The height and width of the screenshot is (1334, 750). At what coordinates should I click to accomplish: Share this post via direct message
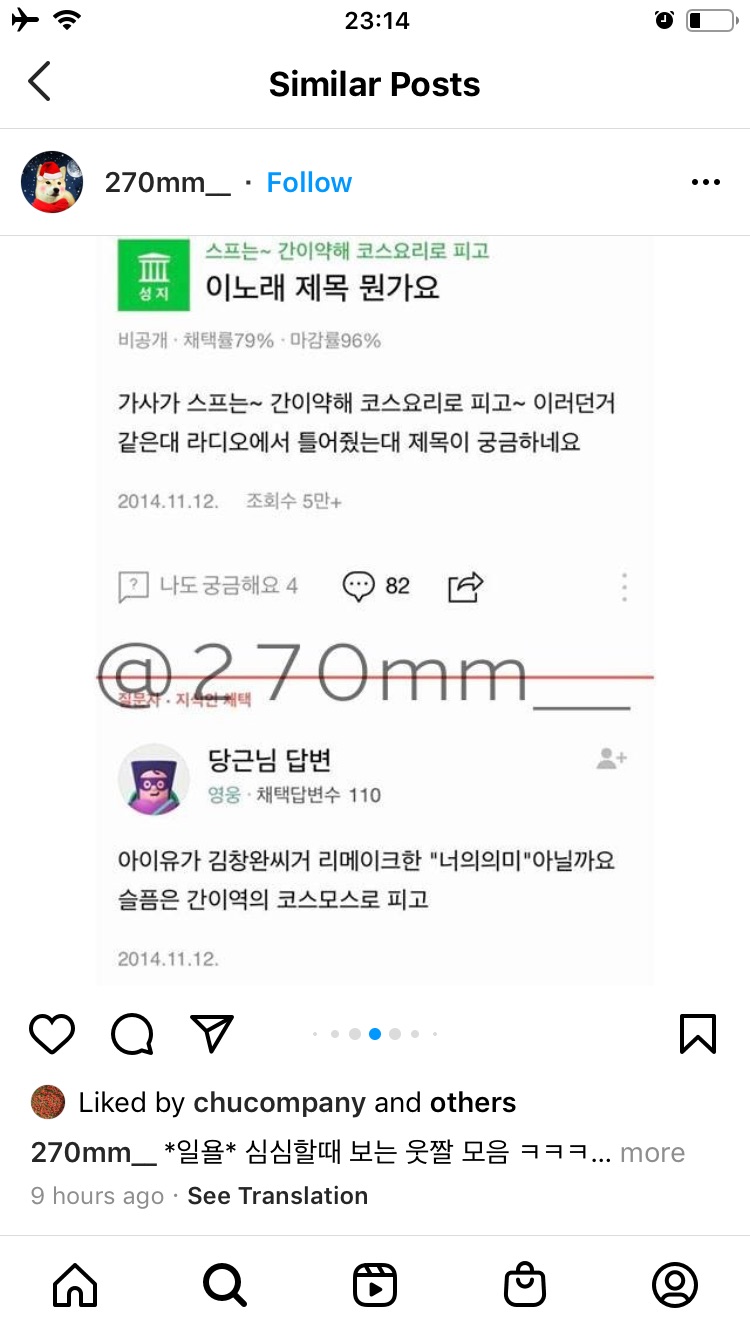211,1034
